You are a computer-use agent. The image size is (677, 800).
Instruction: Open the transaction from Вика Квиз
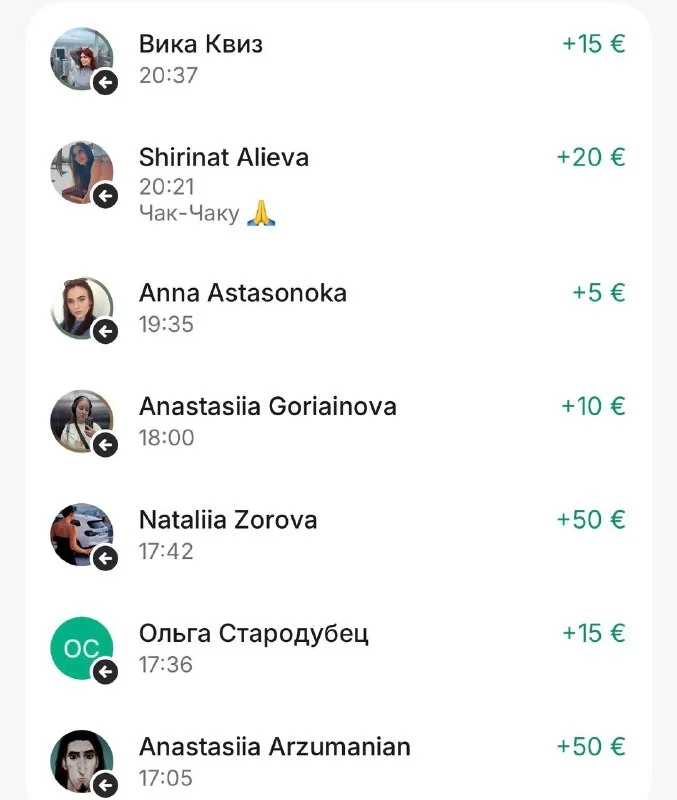(338, 60)
